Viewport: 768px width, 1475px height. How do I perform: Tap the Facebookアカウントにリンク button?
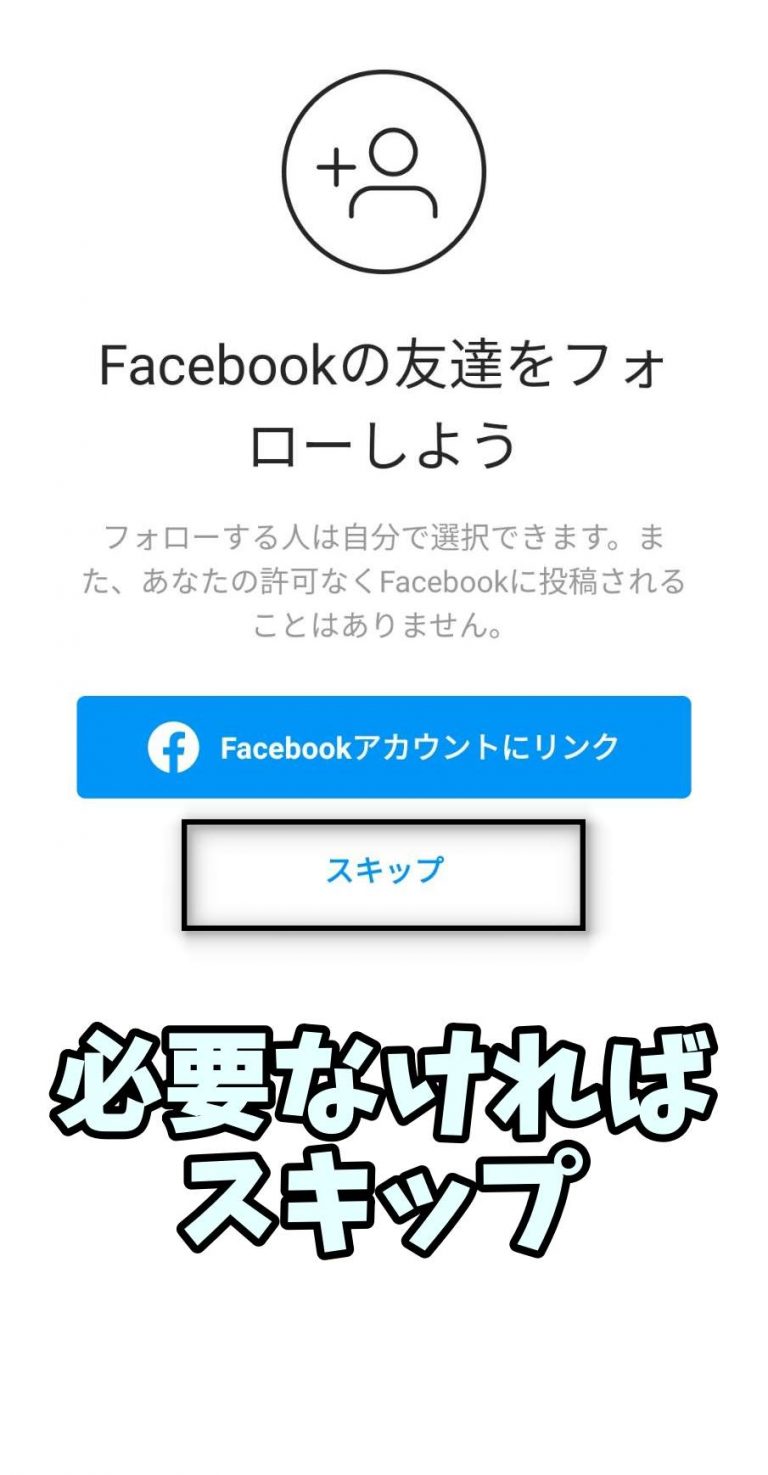[383, 747]
